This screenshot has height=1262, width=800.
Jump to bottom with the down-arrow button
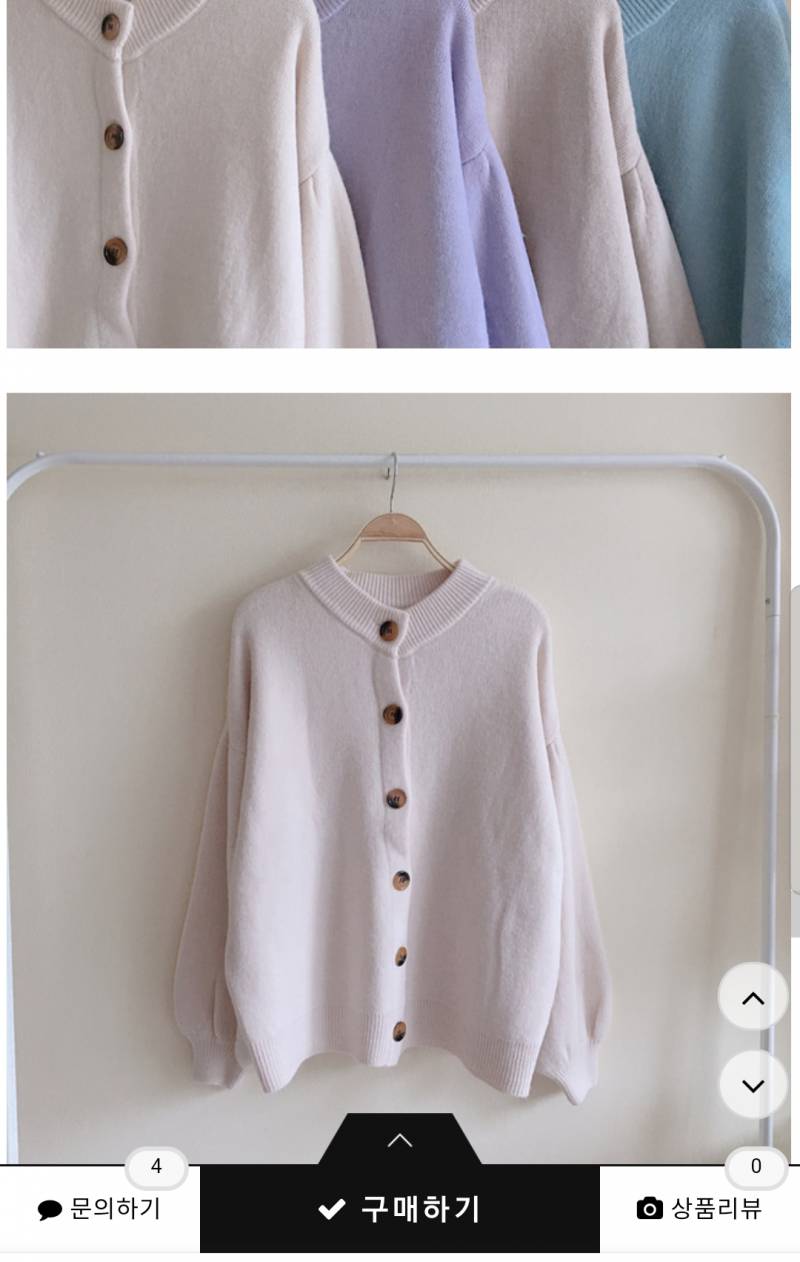tap(753, 1085)
